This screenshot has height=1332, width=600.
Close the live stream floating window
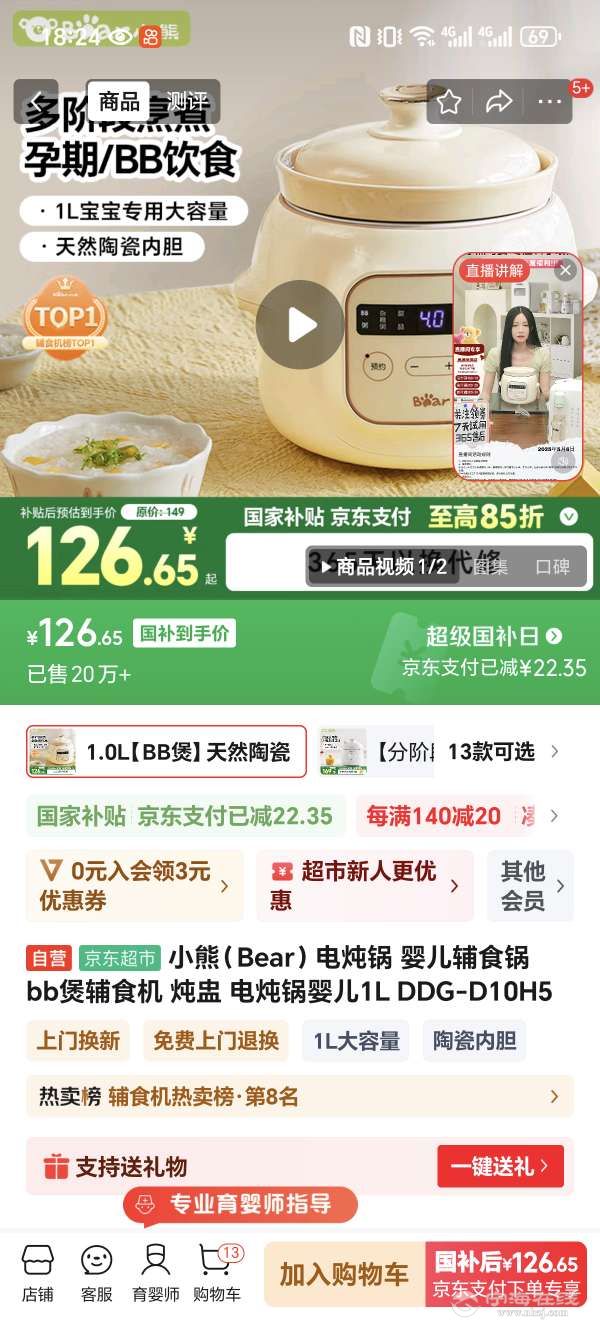pyautogui.click(x=566, y=270)
